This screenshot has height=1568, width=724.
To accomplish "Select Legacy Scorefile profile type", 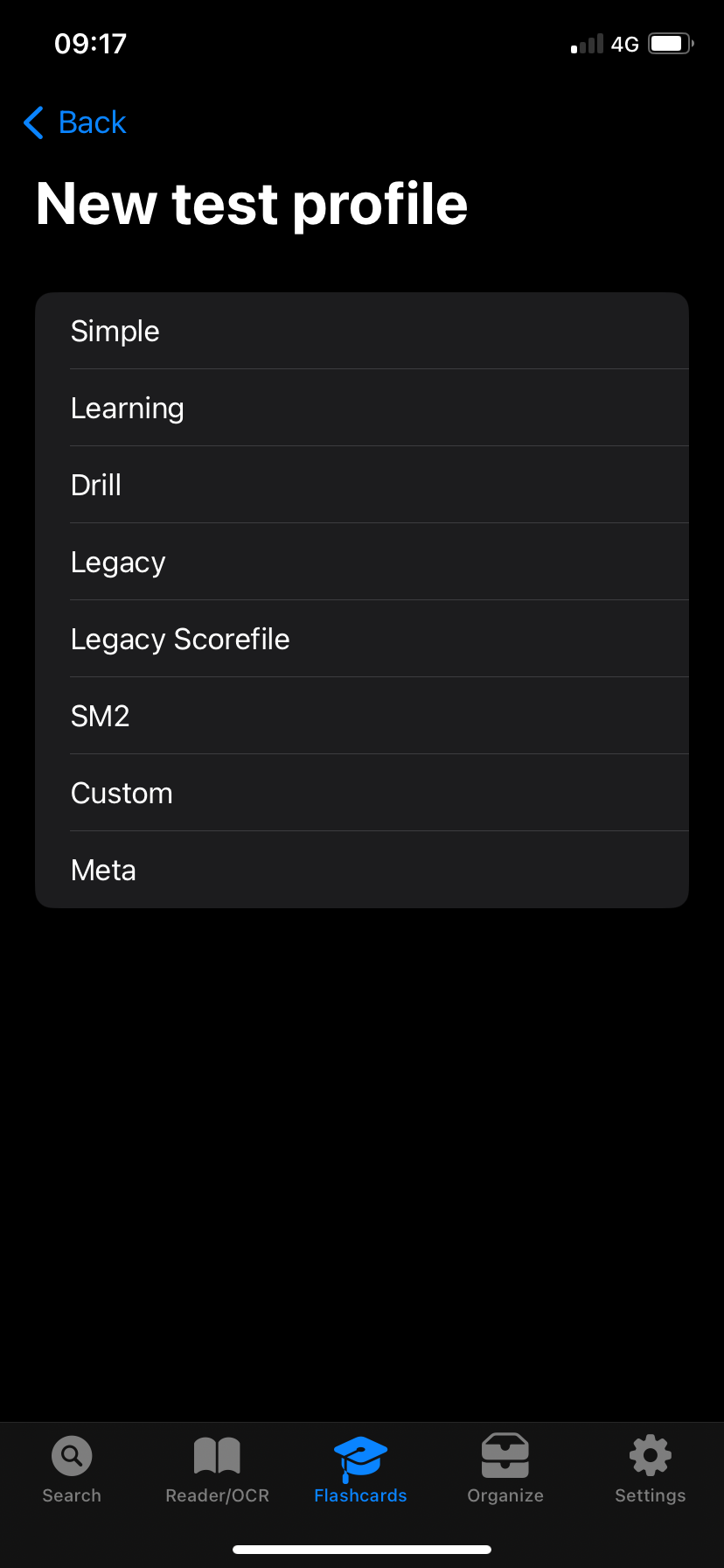I will point(362,640).
